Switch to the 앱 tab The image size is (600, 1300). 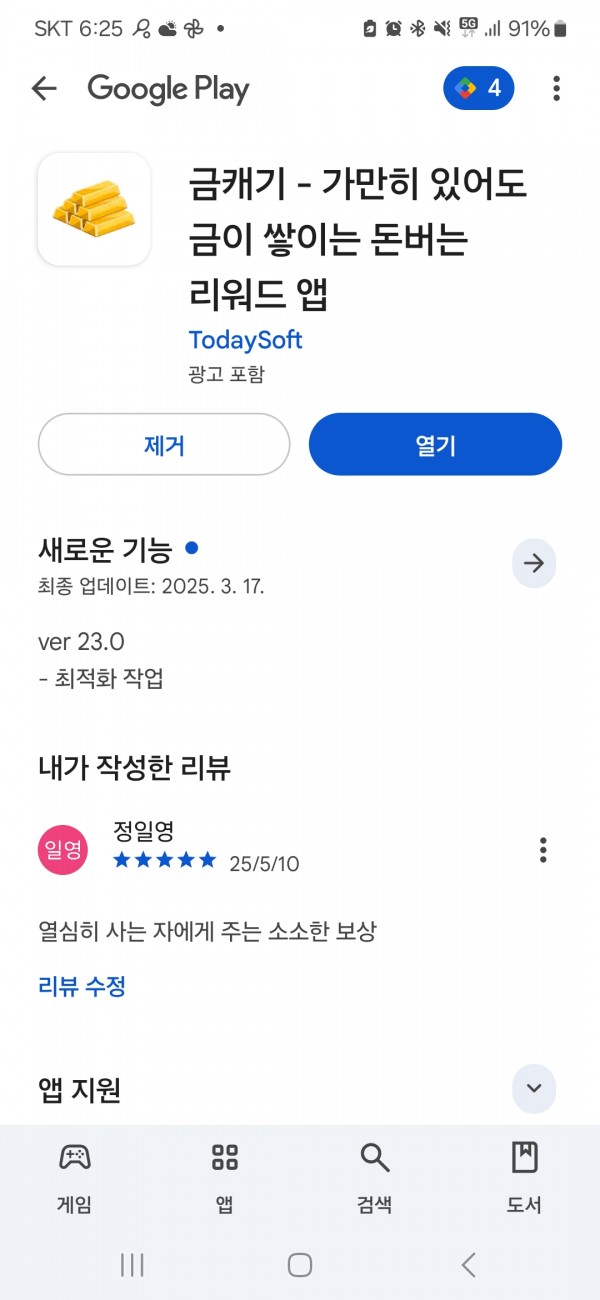pyautogui.click(x=225, y=1178)
